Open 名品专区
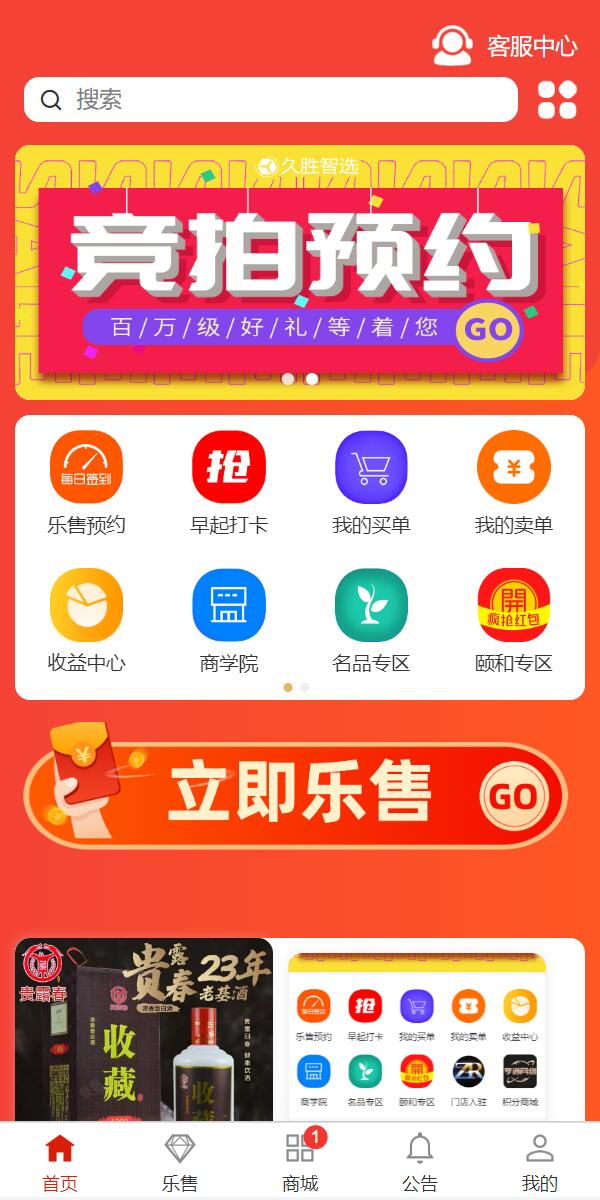This screenshot has height=1200, width=600. 371,621
